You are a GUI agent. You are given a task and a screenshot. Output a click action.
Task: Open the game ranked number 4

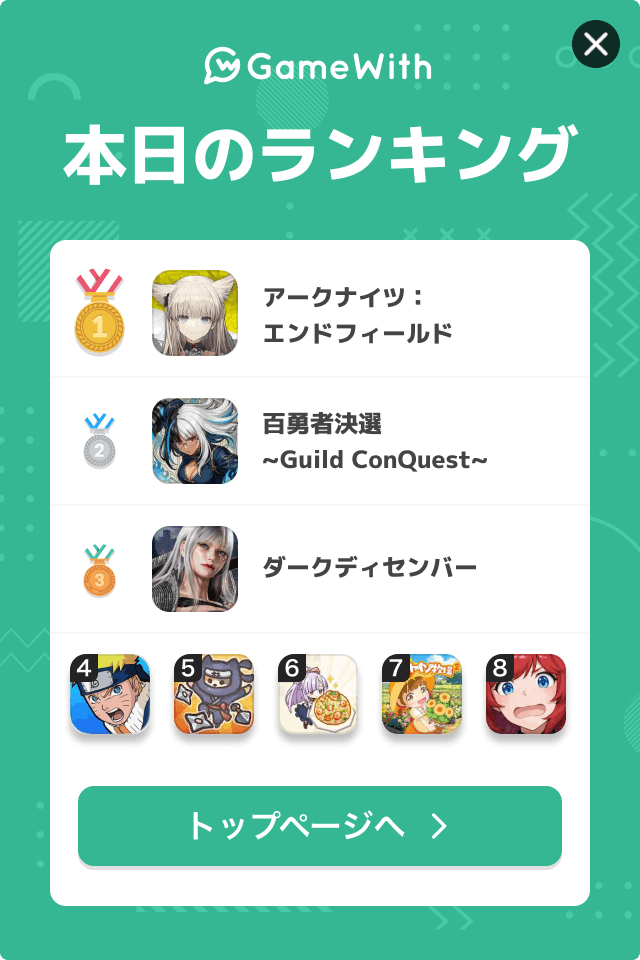(x=110, y=694)
